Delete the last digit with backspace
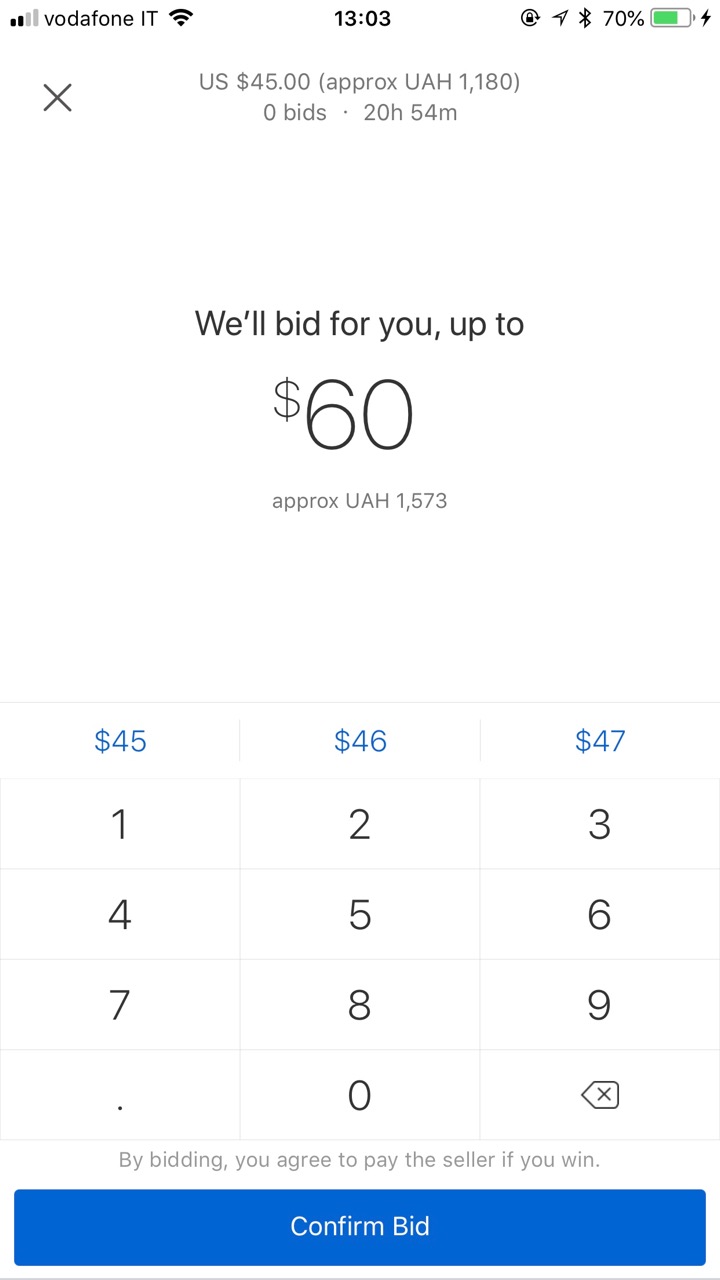The image size is (720, 1280). pos(600,1095)
